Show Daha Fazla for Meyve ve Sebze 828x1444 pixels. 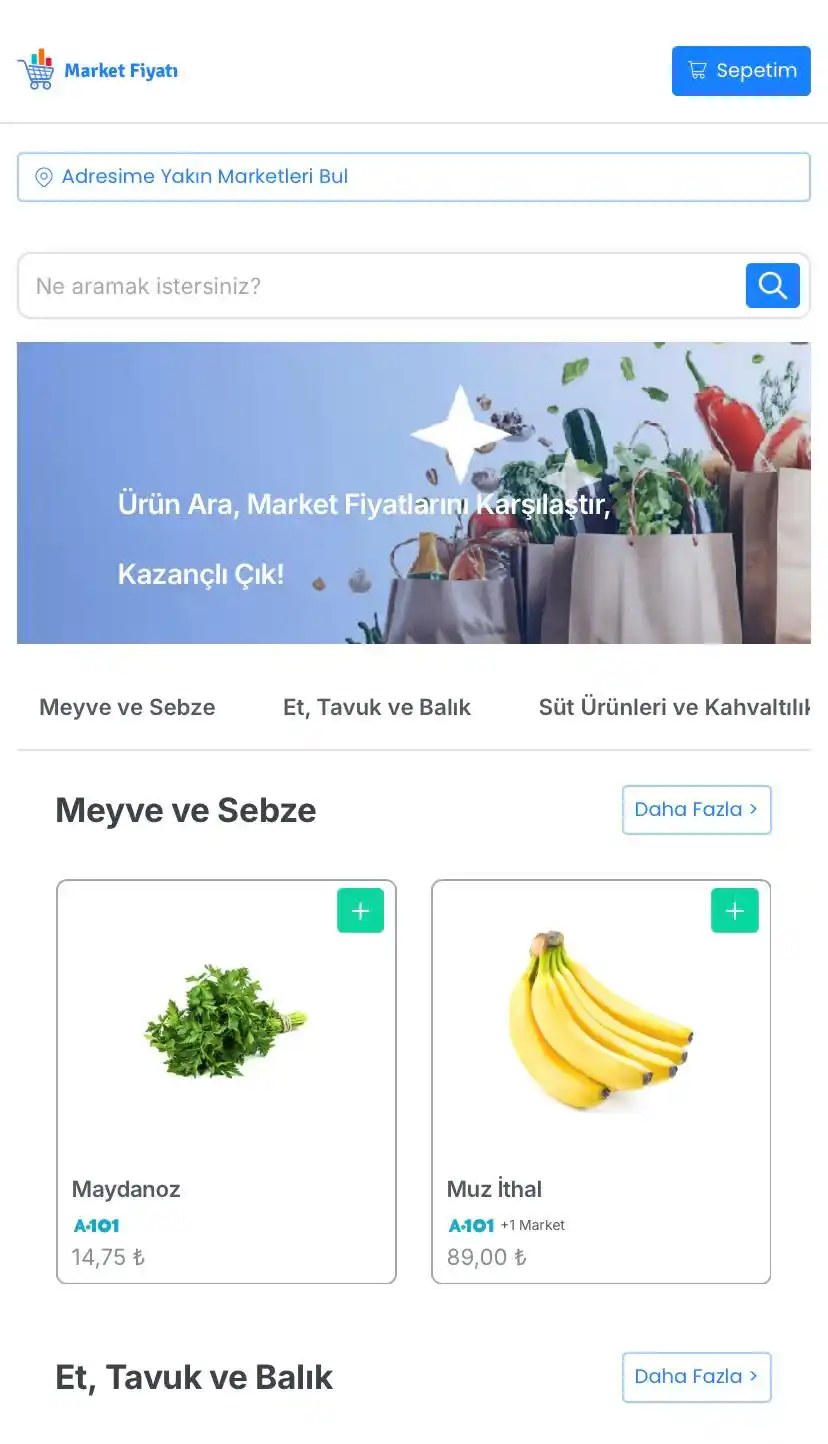tap(696, 810)
